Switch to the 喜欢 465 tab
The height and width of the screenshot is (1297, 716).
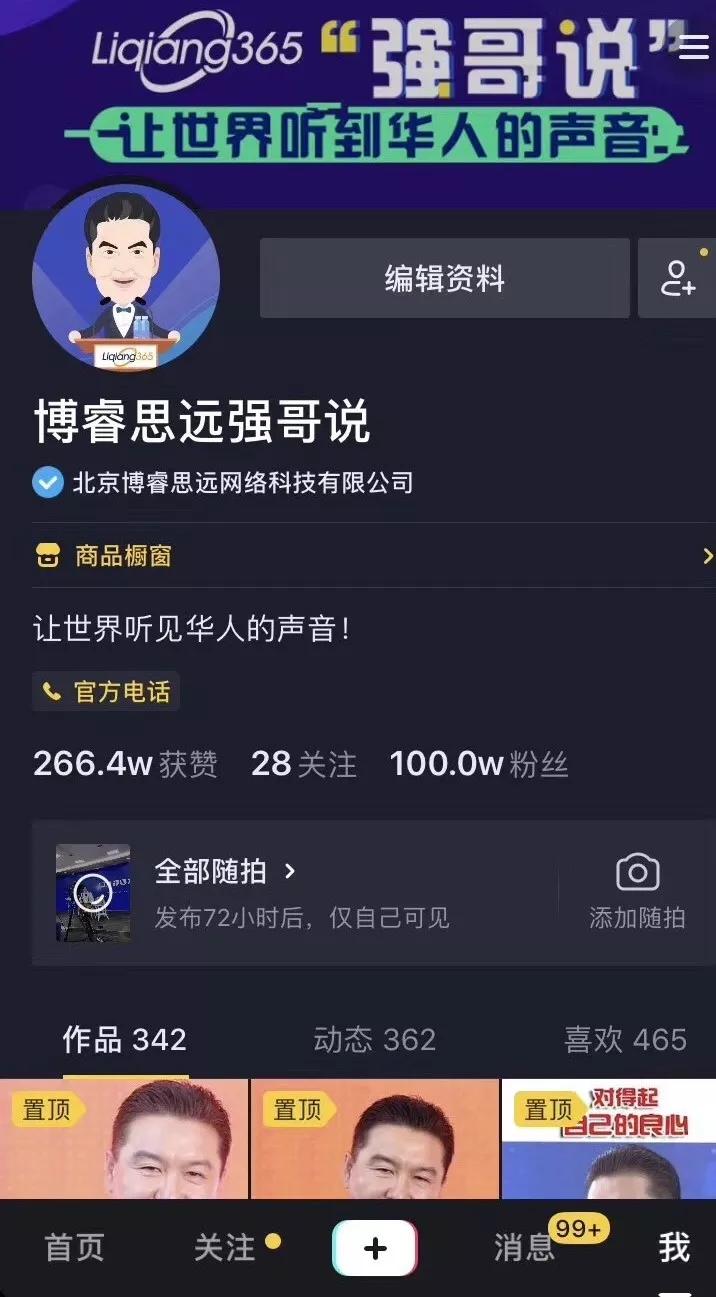625,1040
